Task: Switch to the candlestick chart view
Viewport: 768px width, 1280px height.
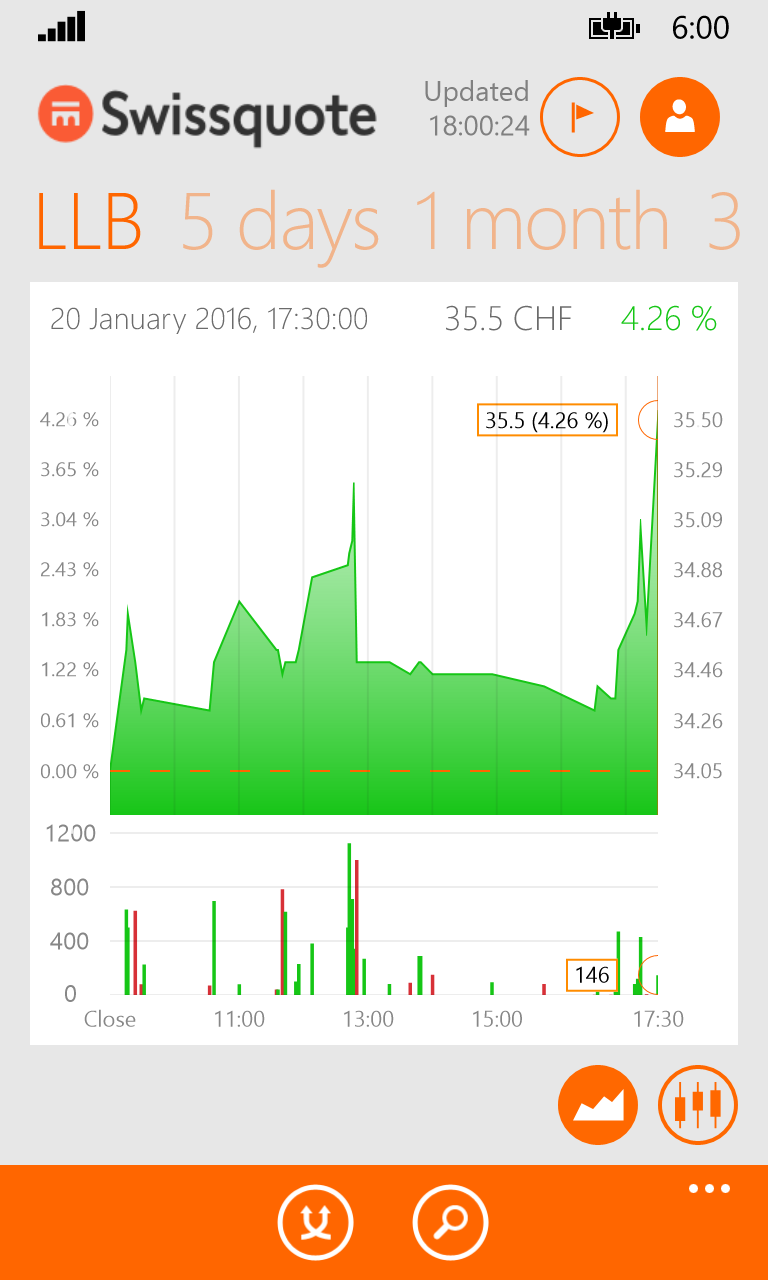Action: 698,1105
